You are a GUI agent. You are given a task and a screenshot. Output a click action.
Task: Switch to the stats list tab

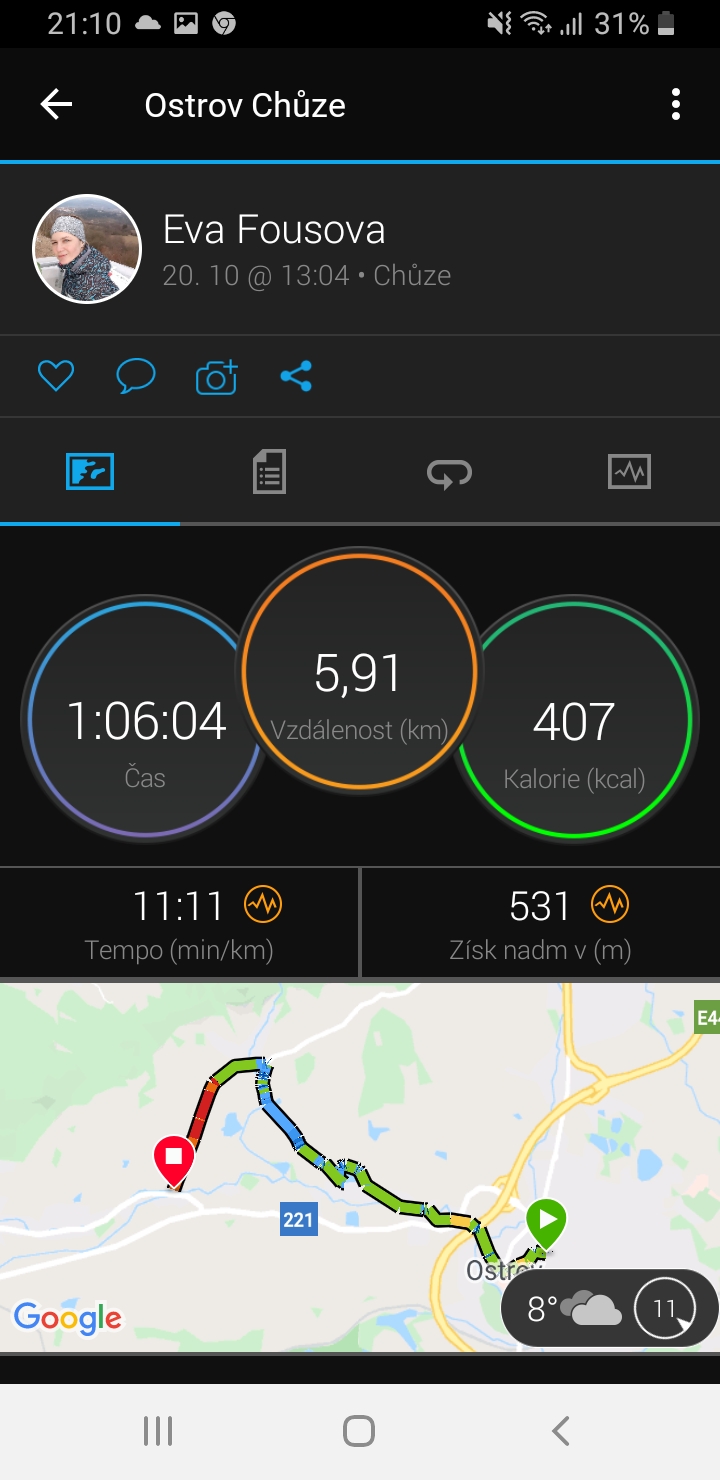(269, 471)
